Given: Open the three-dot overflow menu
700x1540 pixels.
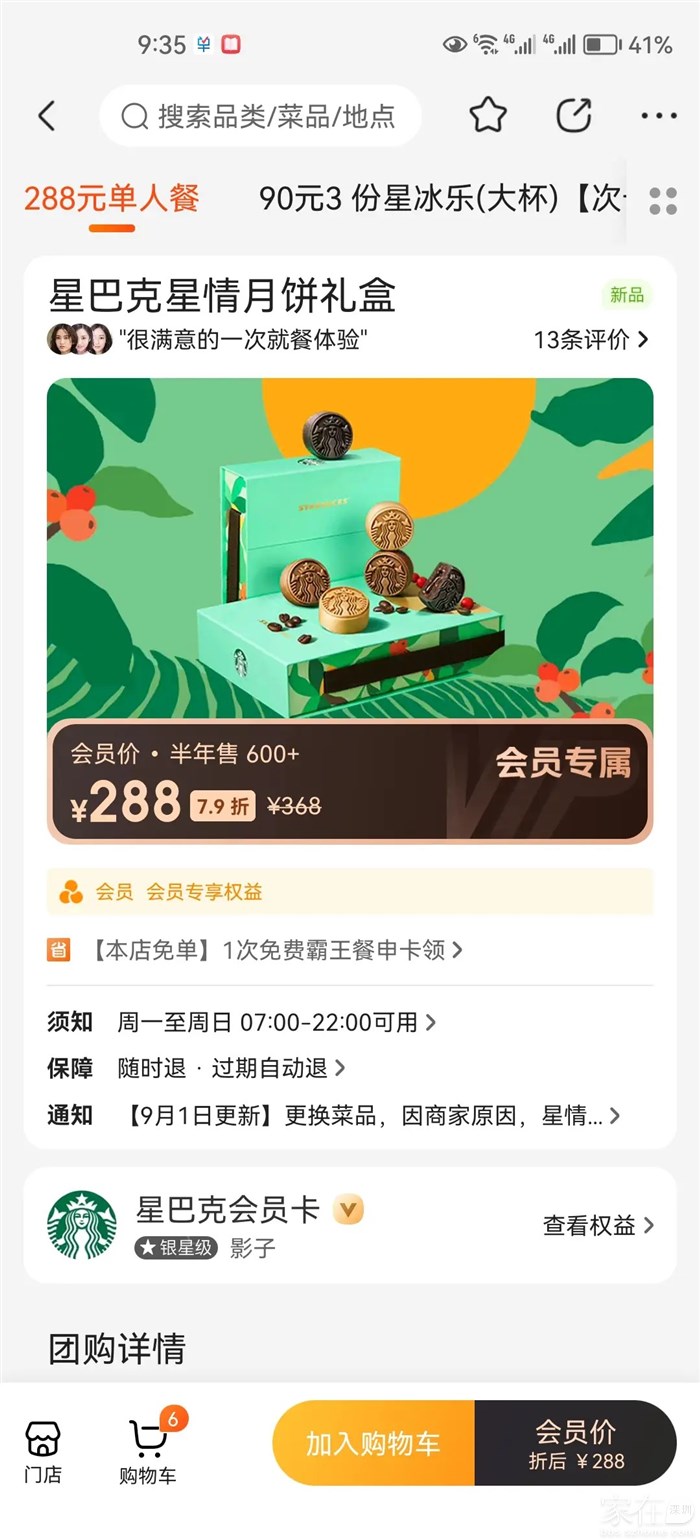Looking at the screenshot, I should tap(659, 116).
